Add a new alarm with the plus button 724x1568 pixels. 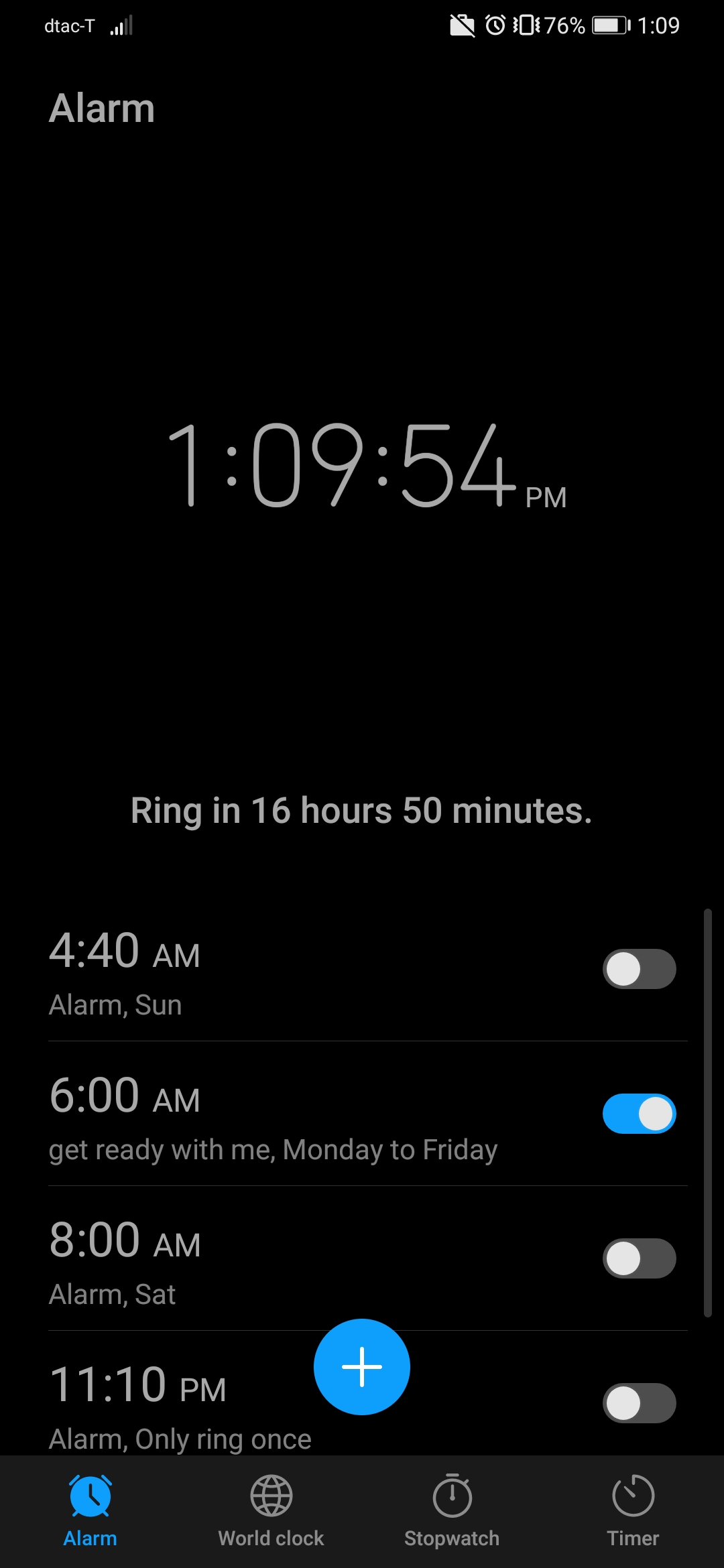pyautogui.click(x=361, y=1366)
